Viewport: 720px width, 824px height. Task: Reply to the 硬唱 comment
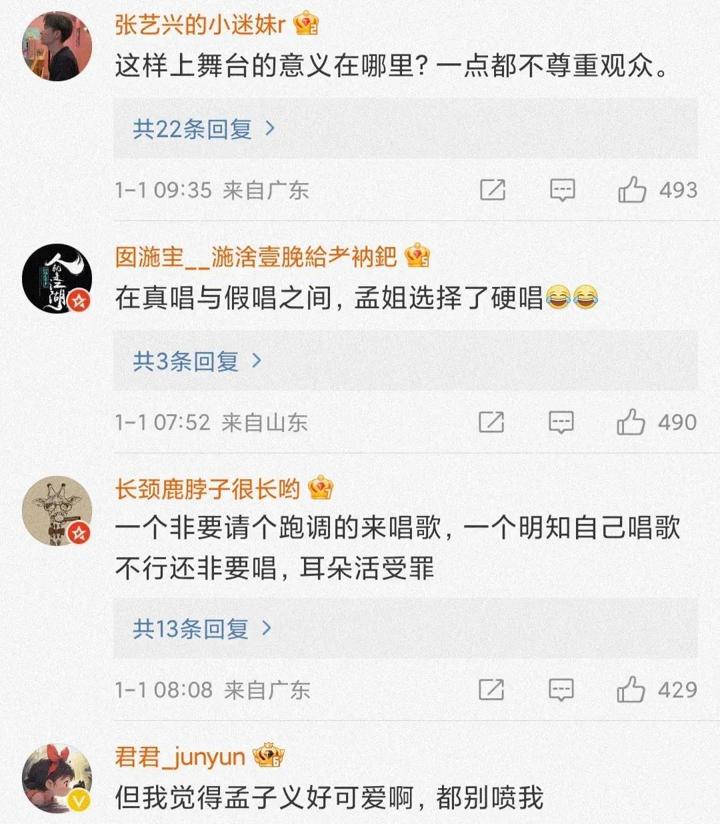click(x=563, y=422)
